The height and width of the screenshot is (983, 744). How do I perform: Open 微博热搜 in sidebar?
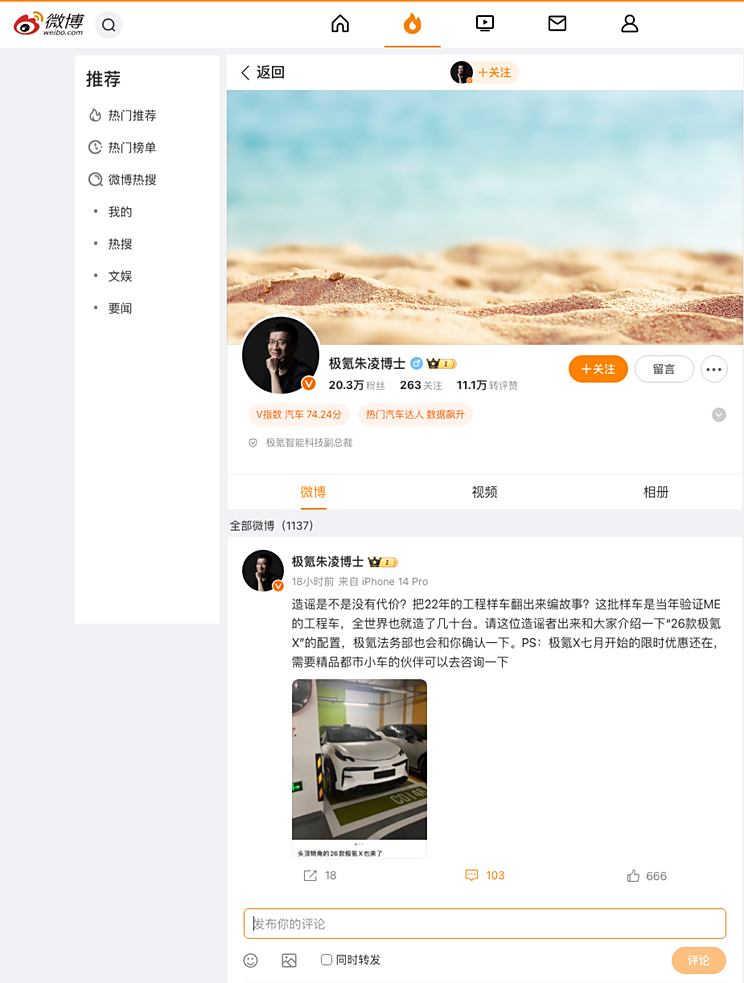[131, 180]
